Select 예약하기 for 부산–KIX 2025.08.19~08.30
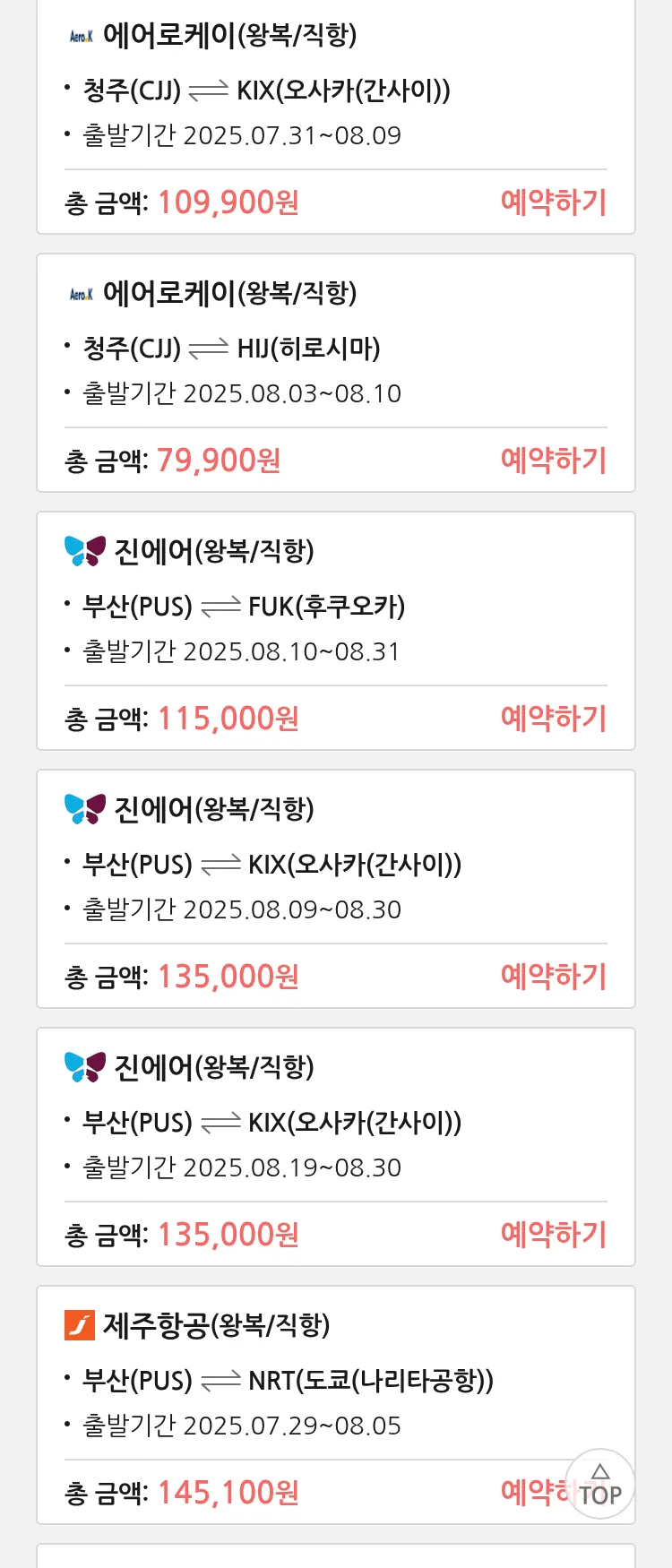672x1568 pixels. coord(553,1235)
